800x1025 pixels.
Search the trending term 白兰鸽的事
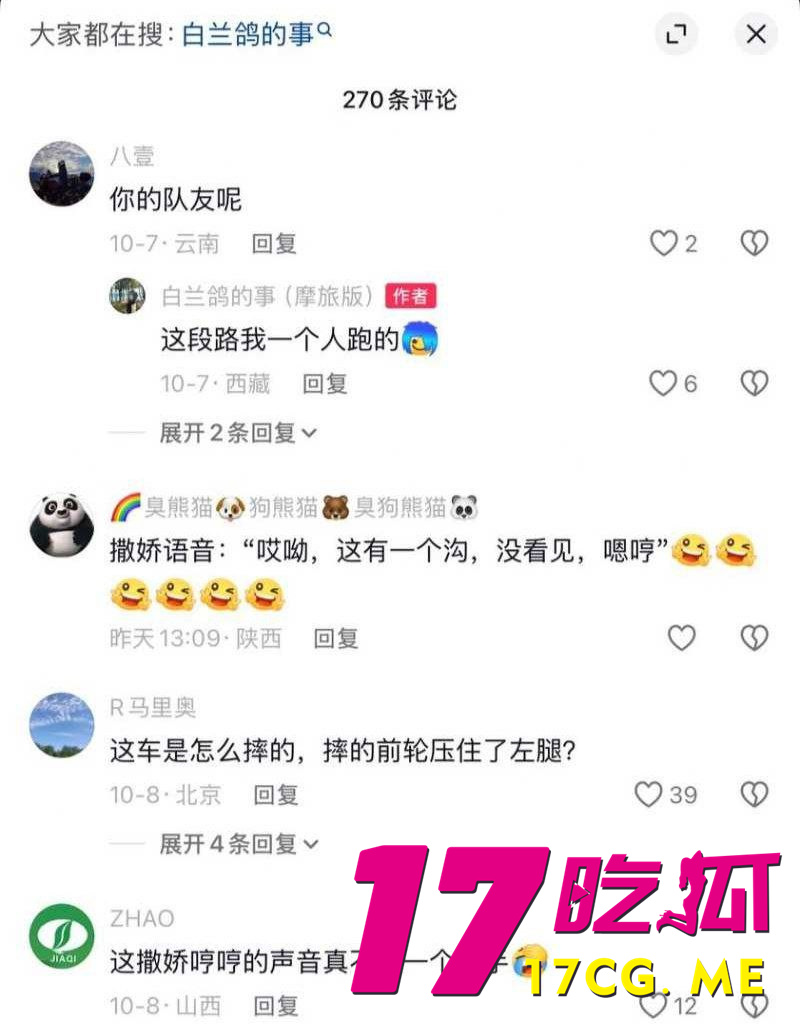point(256,35)
